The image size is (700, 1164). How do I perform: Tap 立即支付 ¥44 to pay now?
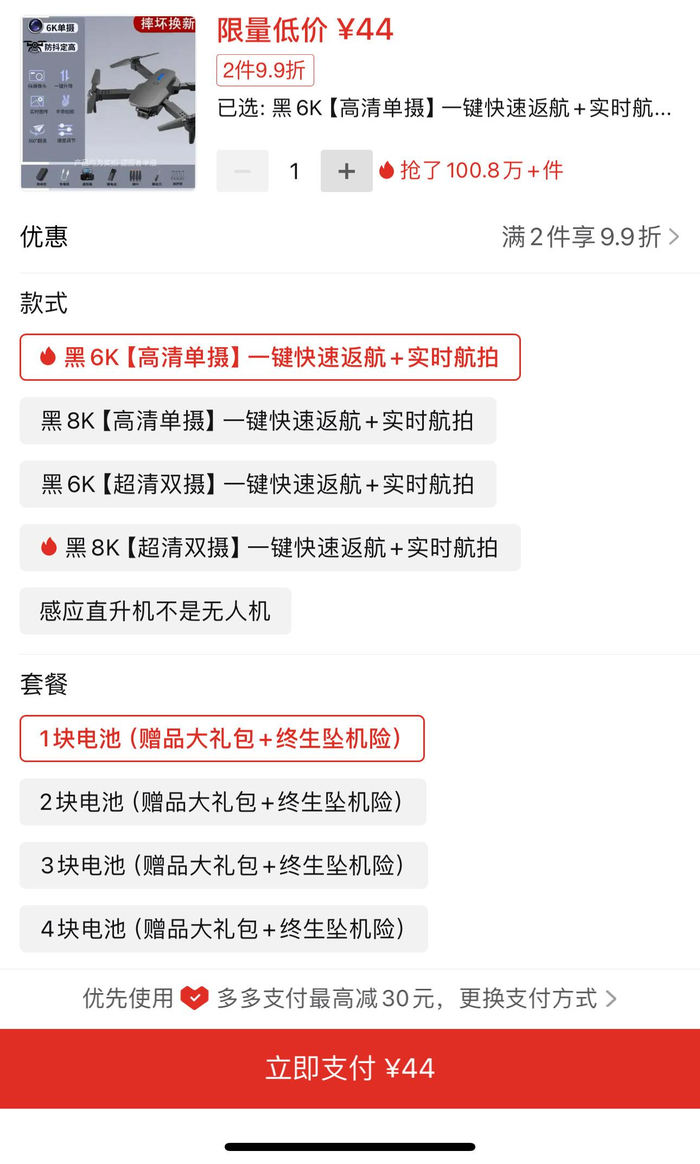(x=350, y=1068)
